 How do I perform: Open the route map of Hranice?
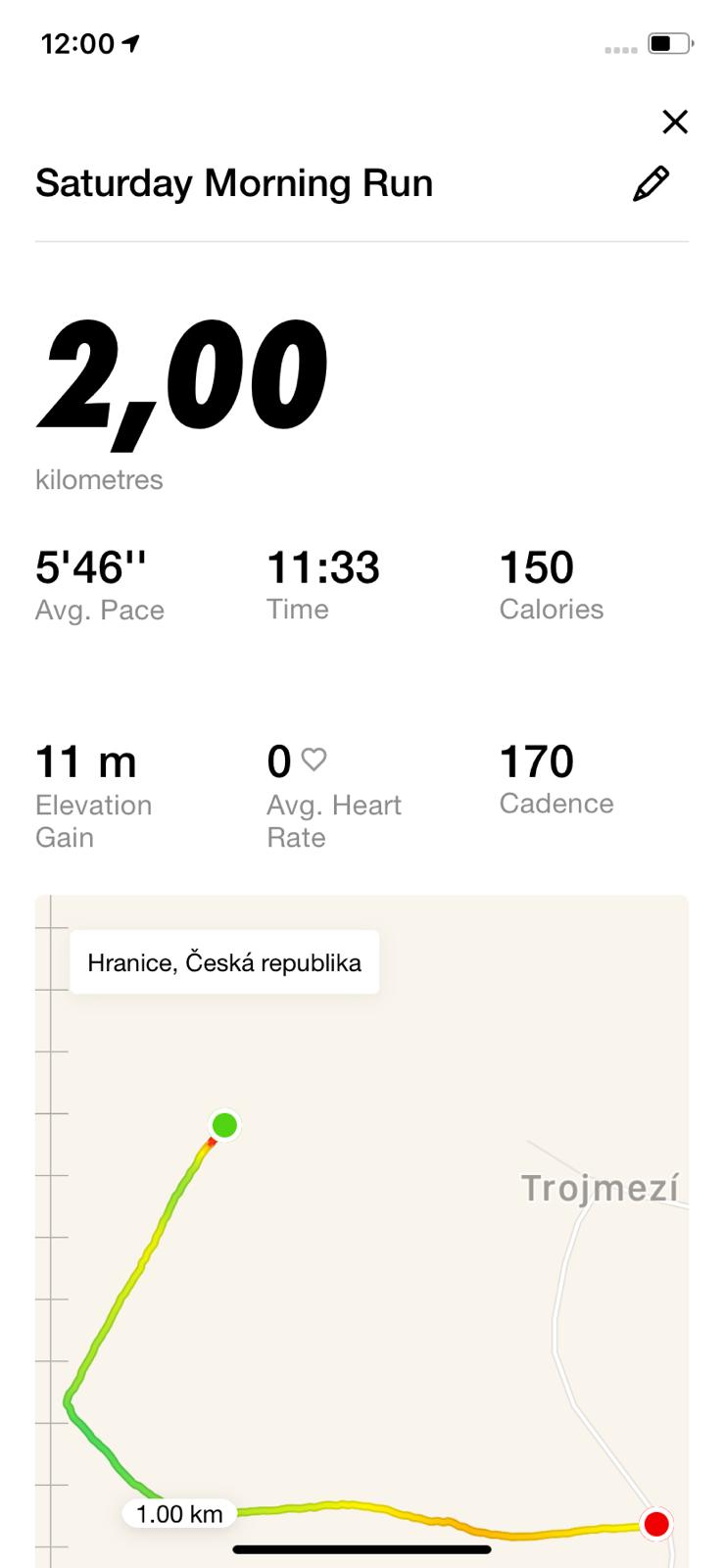click(x=362, y=1230)
